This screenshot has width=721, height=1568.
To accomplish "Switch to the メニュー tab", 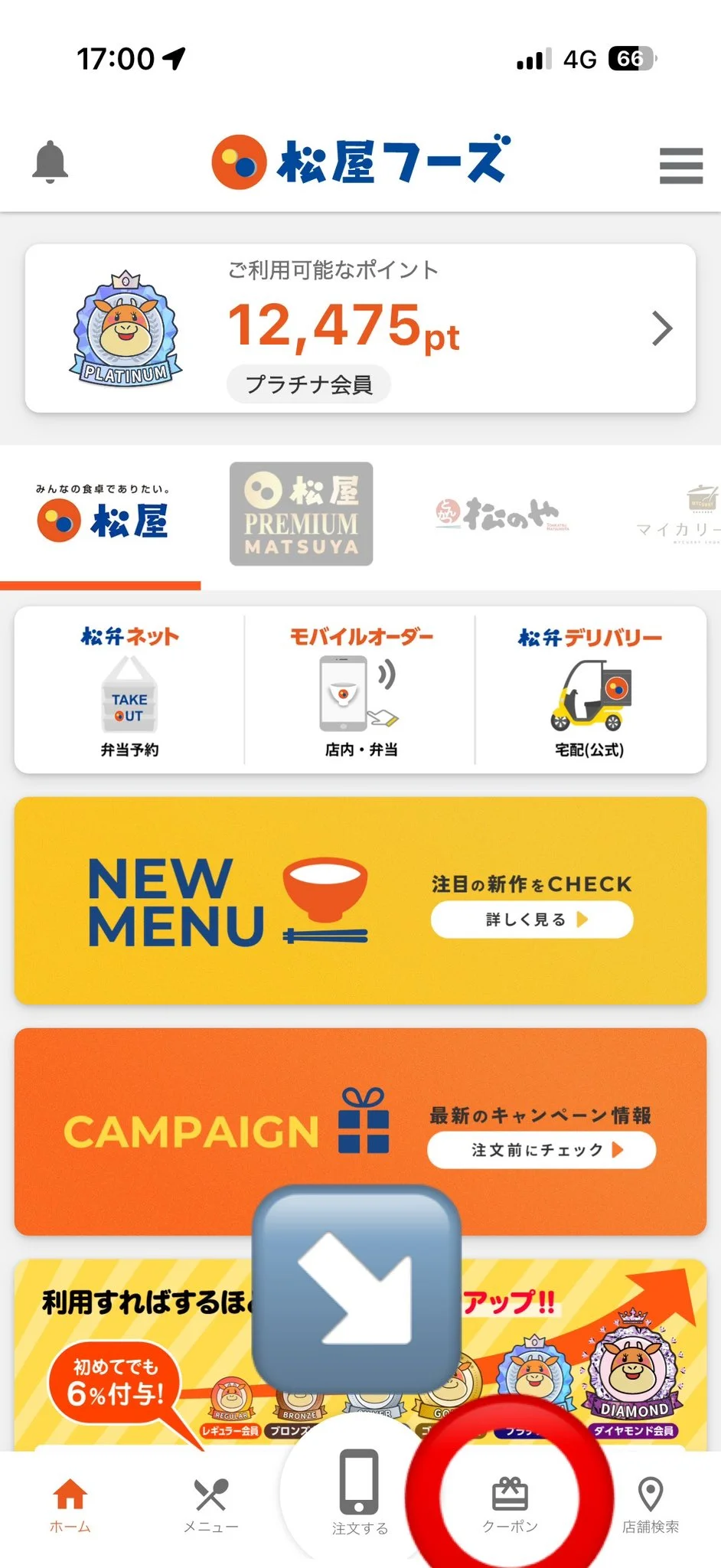I will 210,1505.
